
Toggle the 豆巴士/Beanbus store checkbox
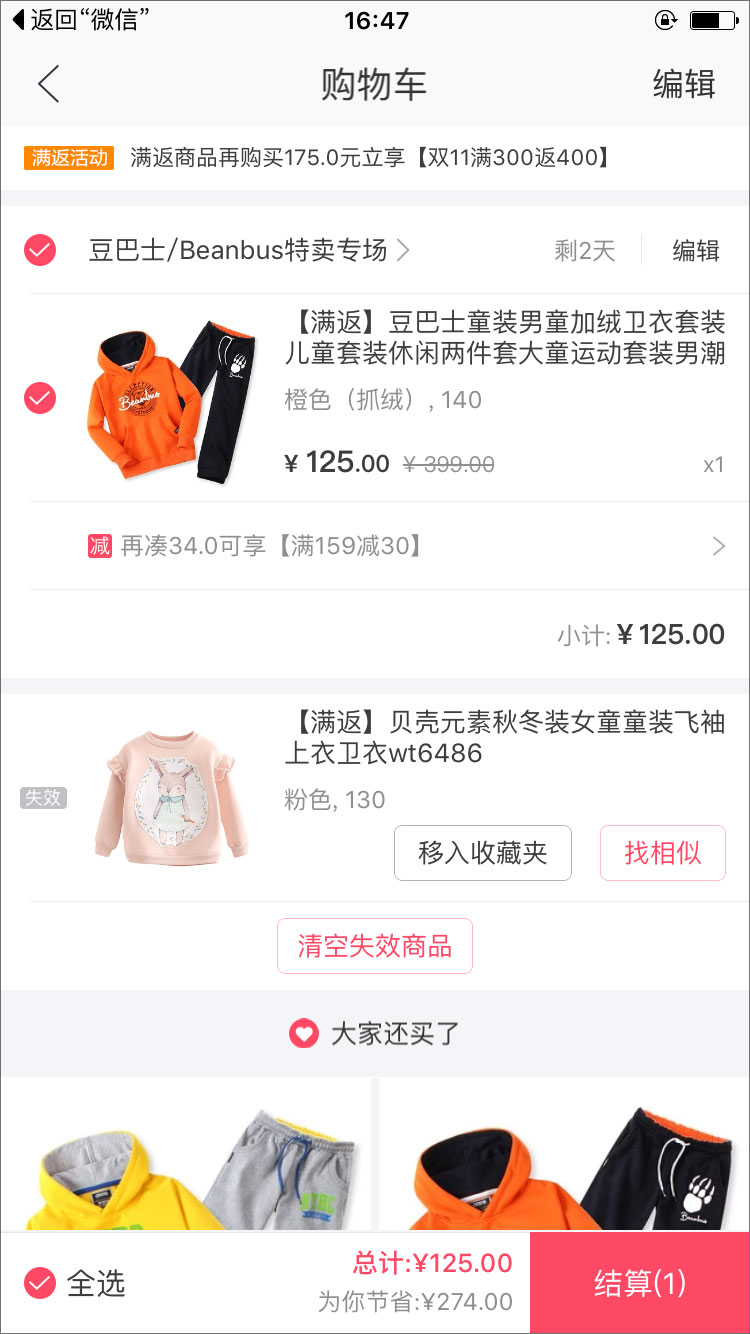(x=40, y=250)
